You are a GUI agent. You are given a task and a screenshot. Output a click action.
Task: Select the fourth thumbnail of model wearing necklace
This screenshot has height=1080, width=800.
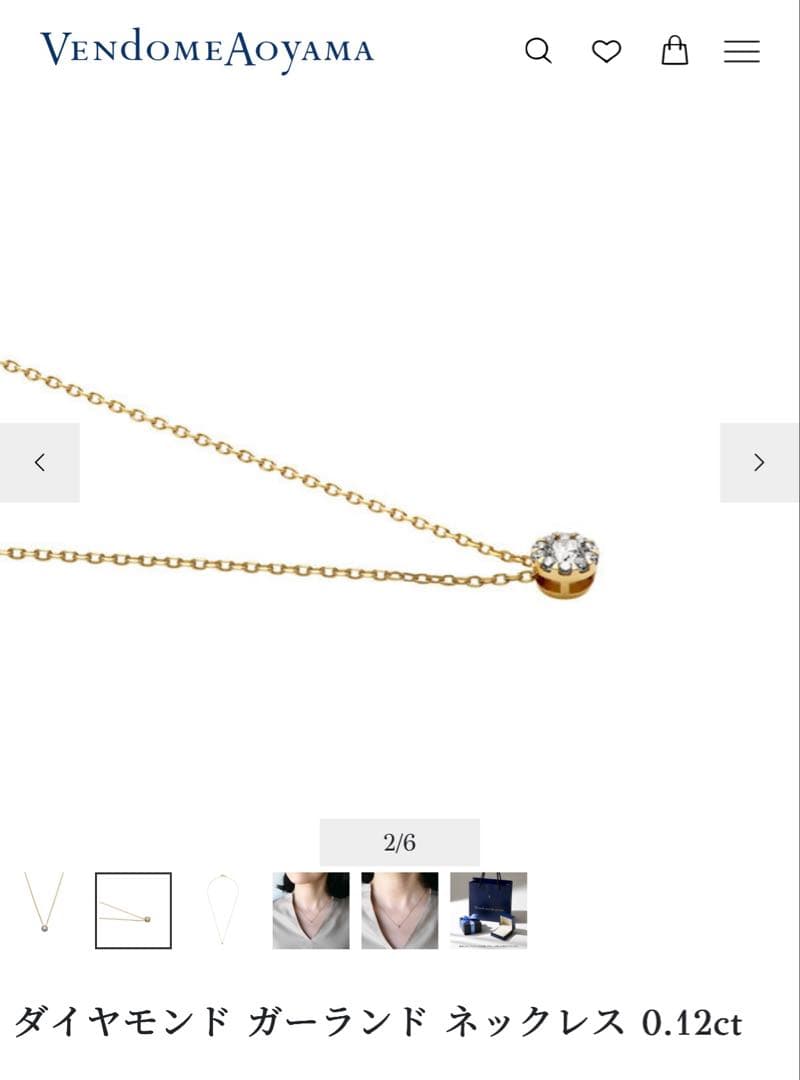[311, 910]
